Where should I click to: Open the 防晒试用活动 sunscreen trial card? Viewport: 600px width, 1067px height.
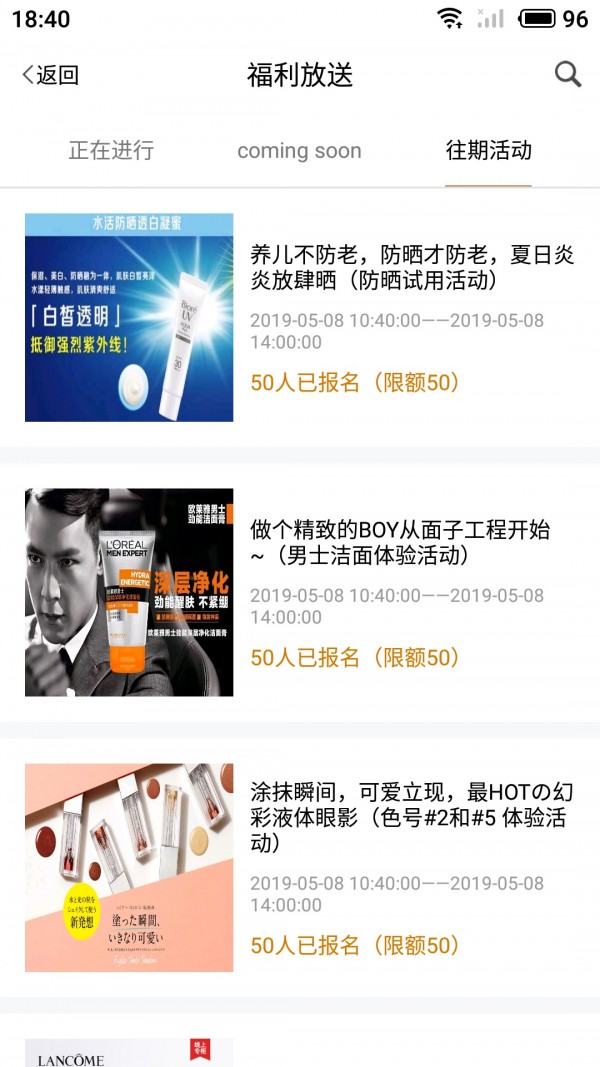(x=300, y=317)
